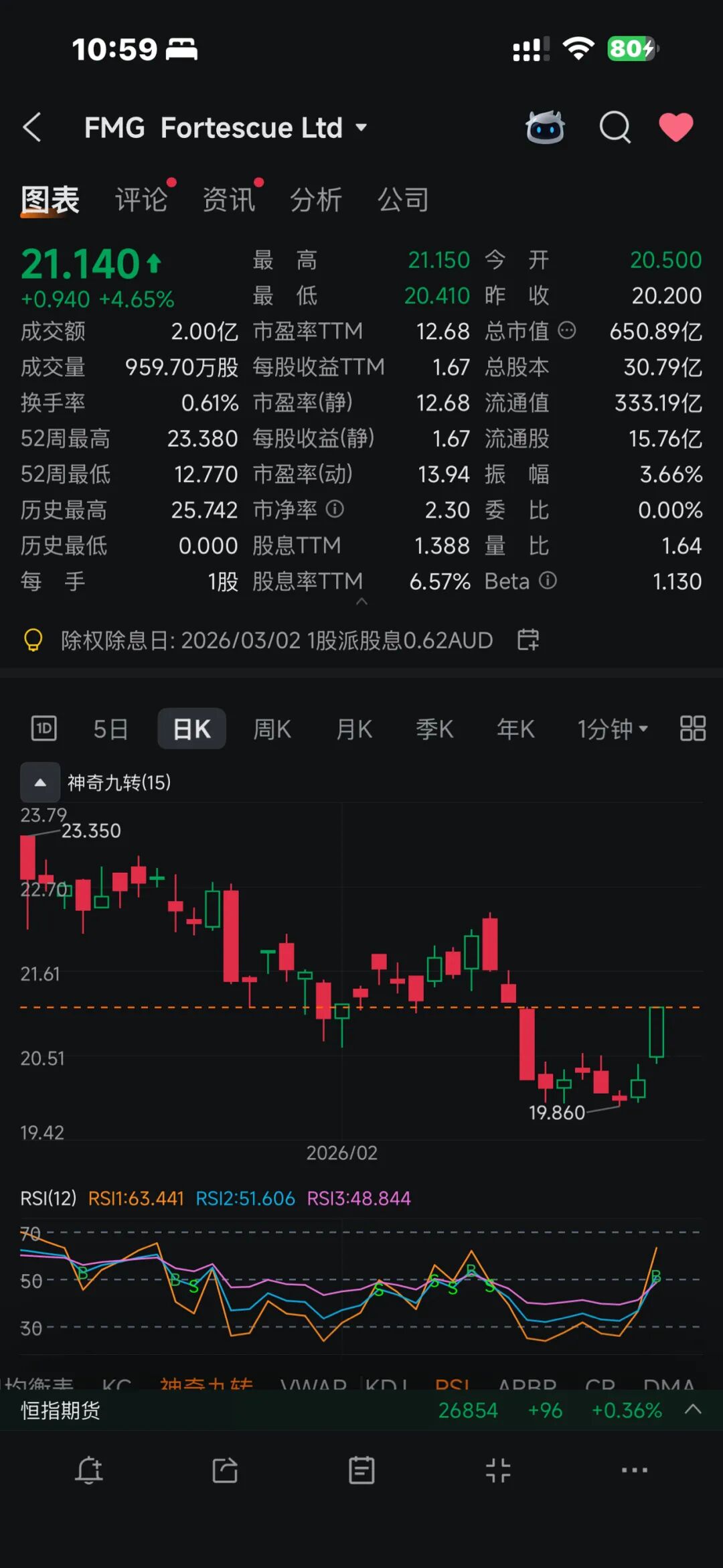Switch to the 资讯 tab
Viewport: 723px width, 1568px height.
pos(229,200)
